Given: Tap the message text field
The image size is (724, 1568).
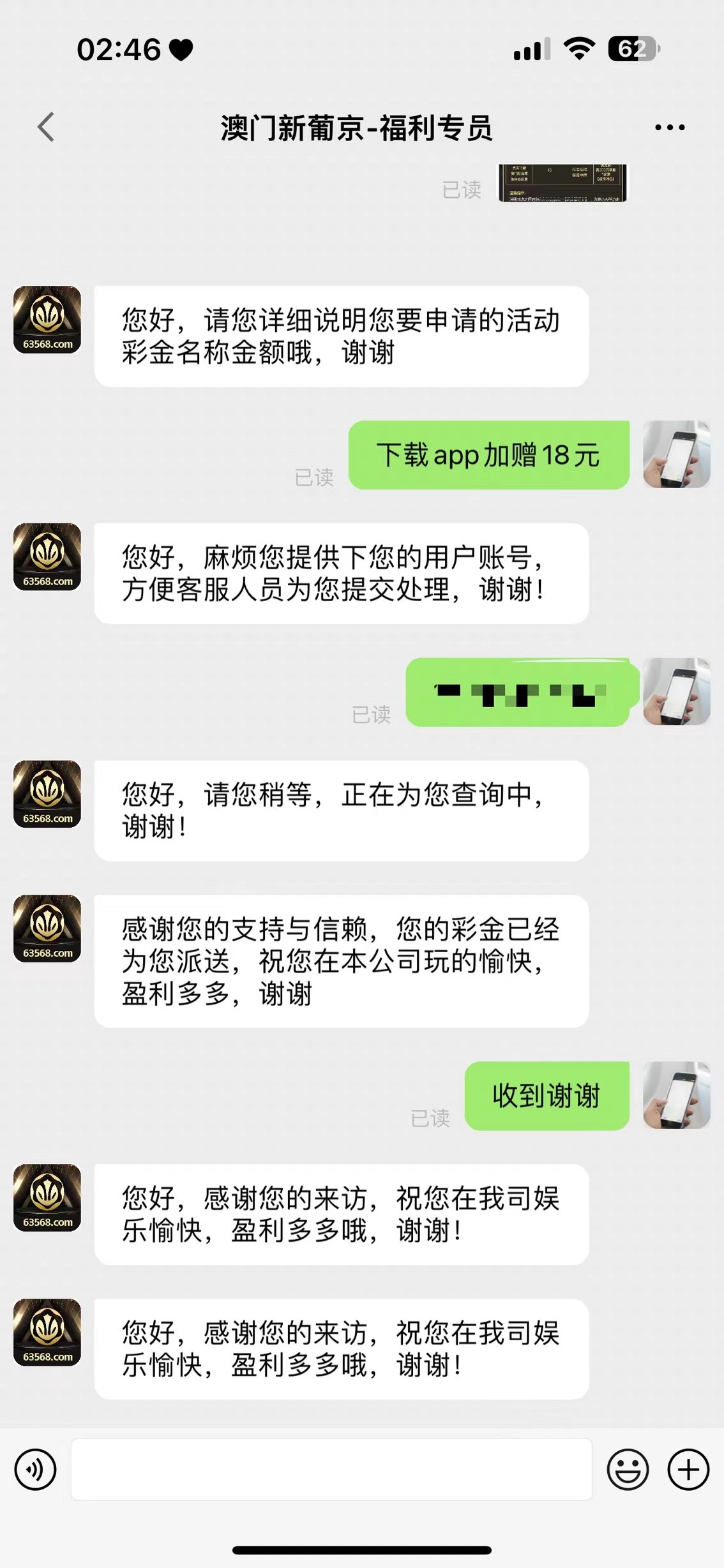Looking at the screenshot, I should coord(331,1470).
